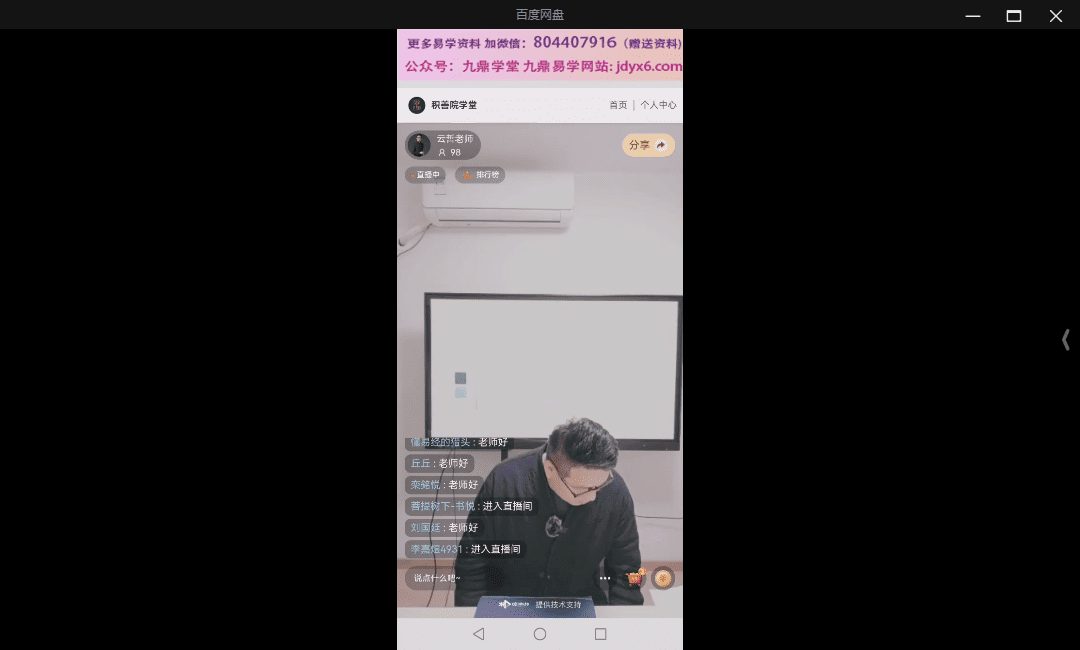Image resolution: width=1080 pixels, height=650 pixels.
Task: Tap the gold coin reward icon
Action: point(663,577)
